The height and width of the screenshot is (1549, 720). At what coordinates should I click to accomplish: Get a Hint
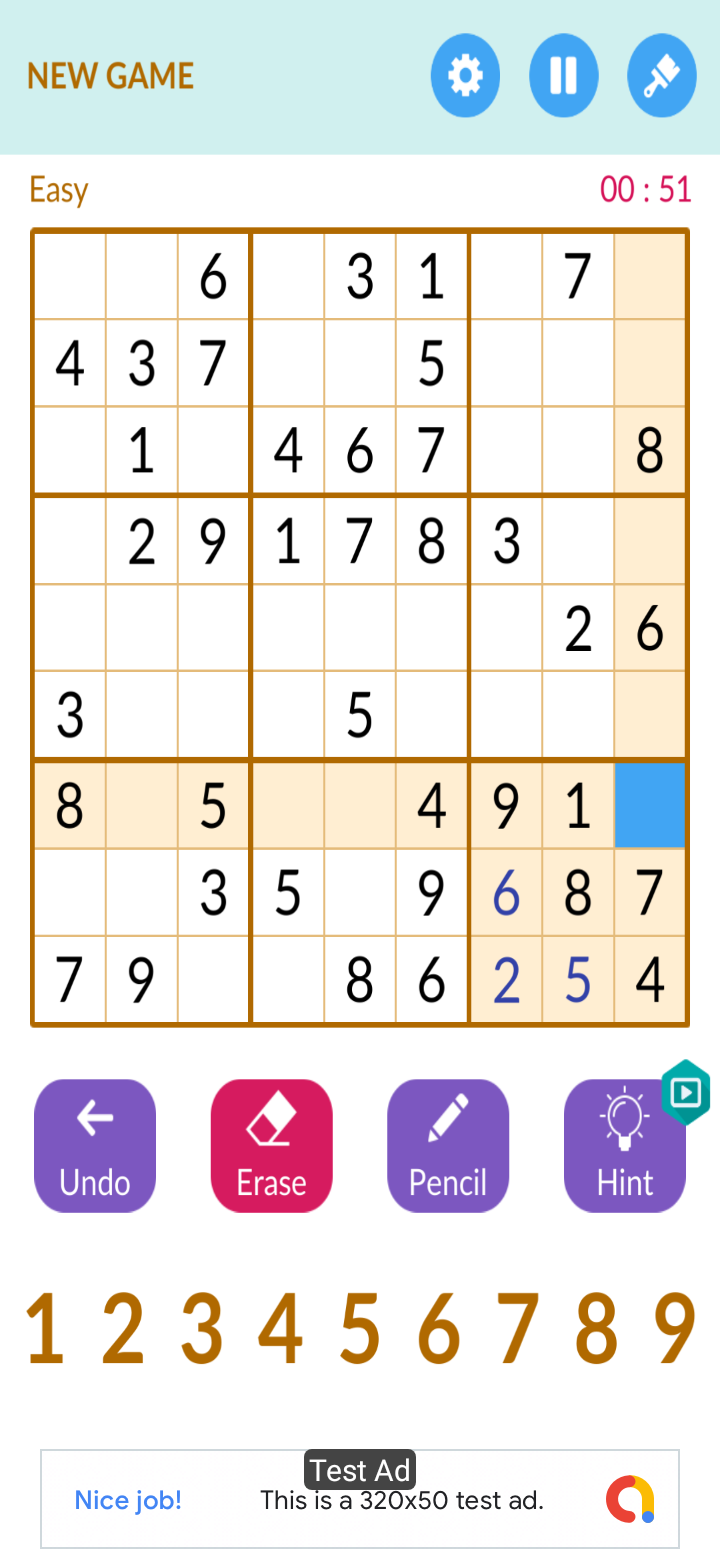pos(625,1145)
